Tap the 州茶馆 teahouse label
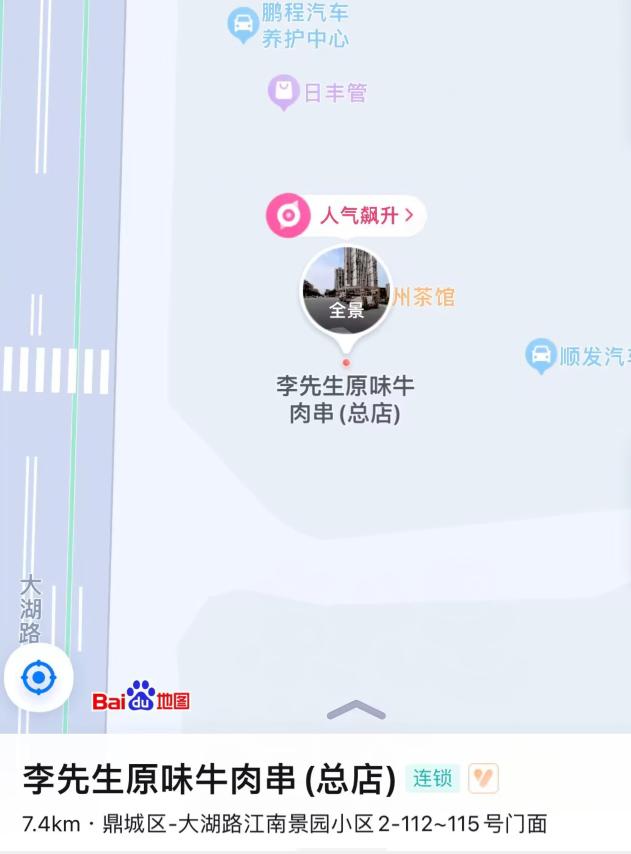Viewport: 631px width, 854px height. coord(425,297)
